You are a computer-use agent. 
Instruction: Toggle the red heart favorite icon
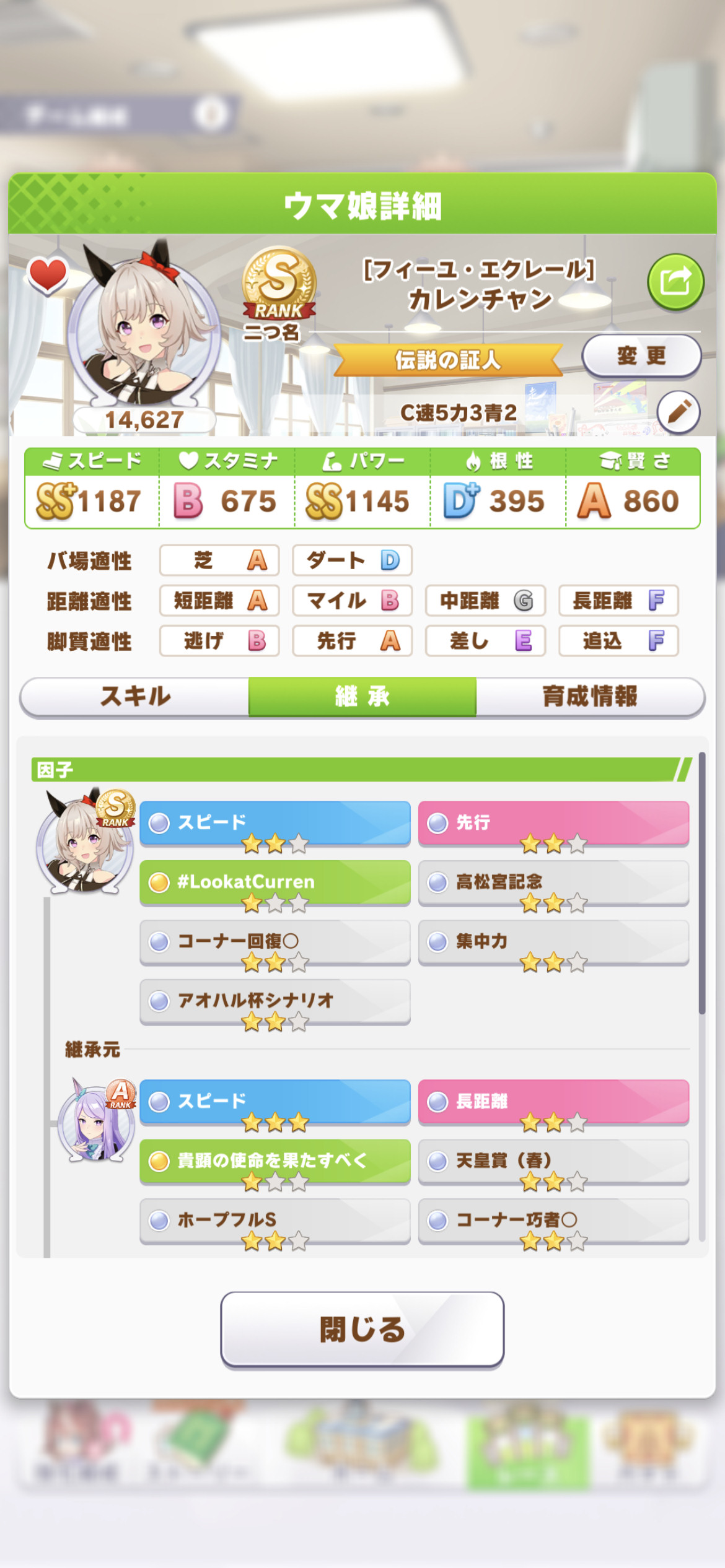click(x=48, y=274)
